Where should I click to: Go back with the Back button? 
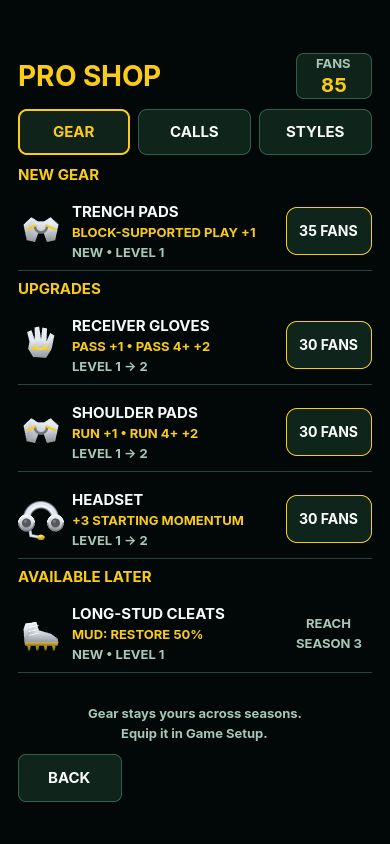pos(70,778)
